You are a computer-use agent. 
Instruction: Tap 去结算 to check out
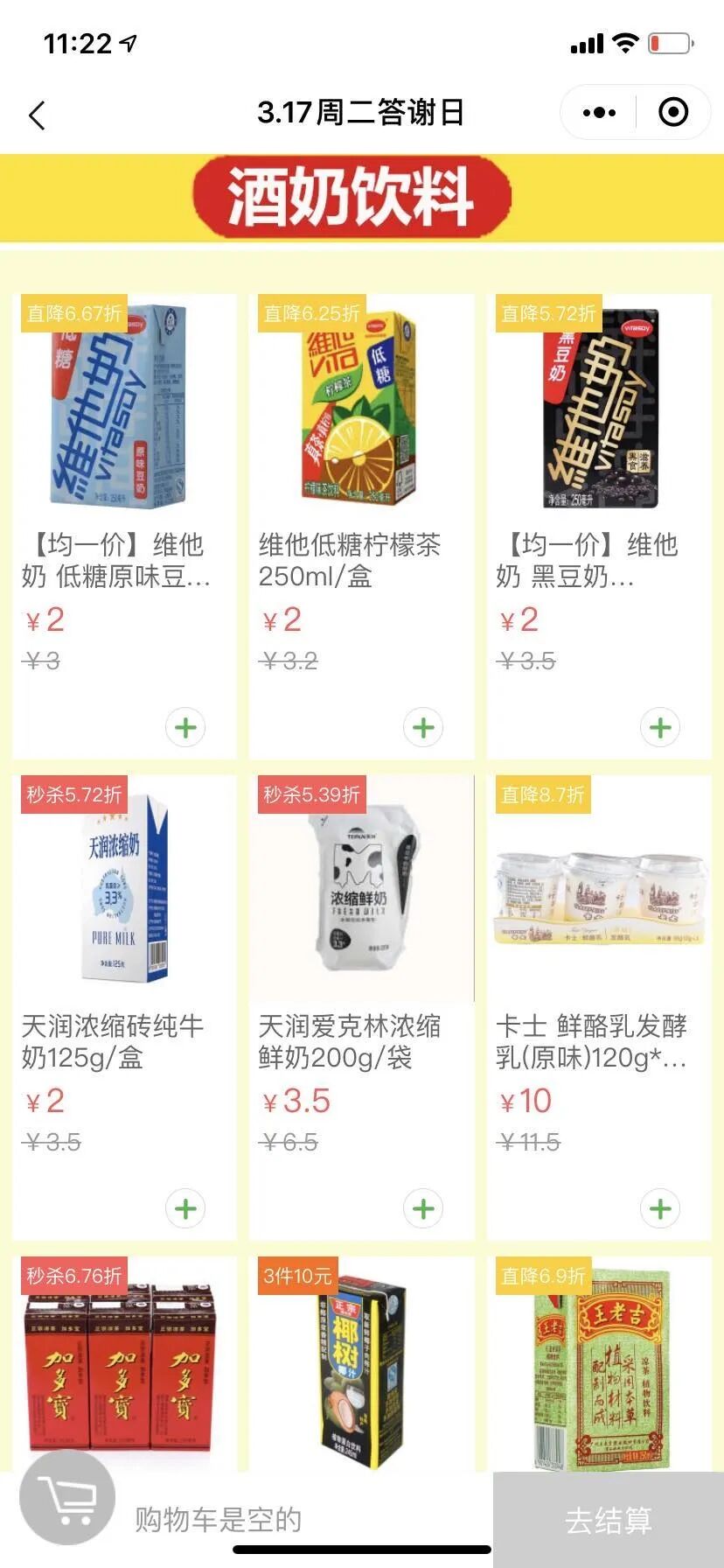coord(609,1520)
